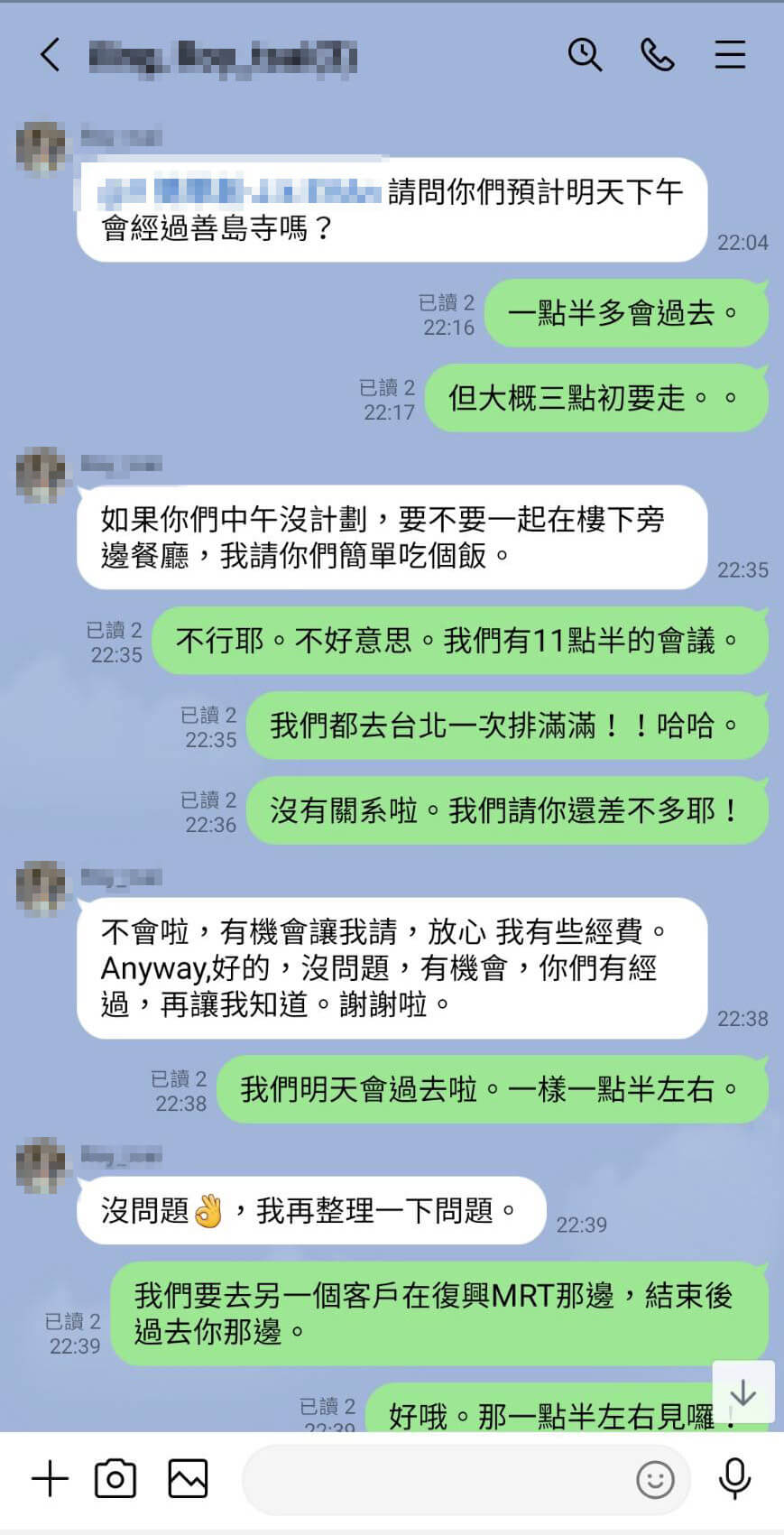Open the plus attachment menu
The height and width of the screenshot is (1535, 784).
(x=50, y=1479)
